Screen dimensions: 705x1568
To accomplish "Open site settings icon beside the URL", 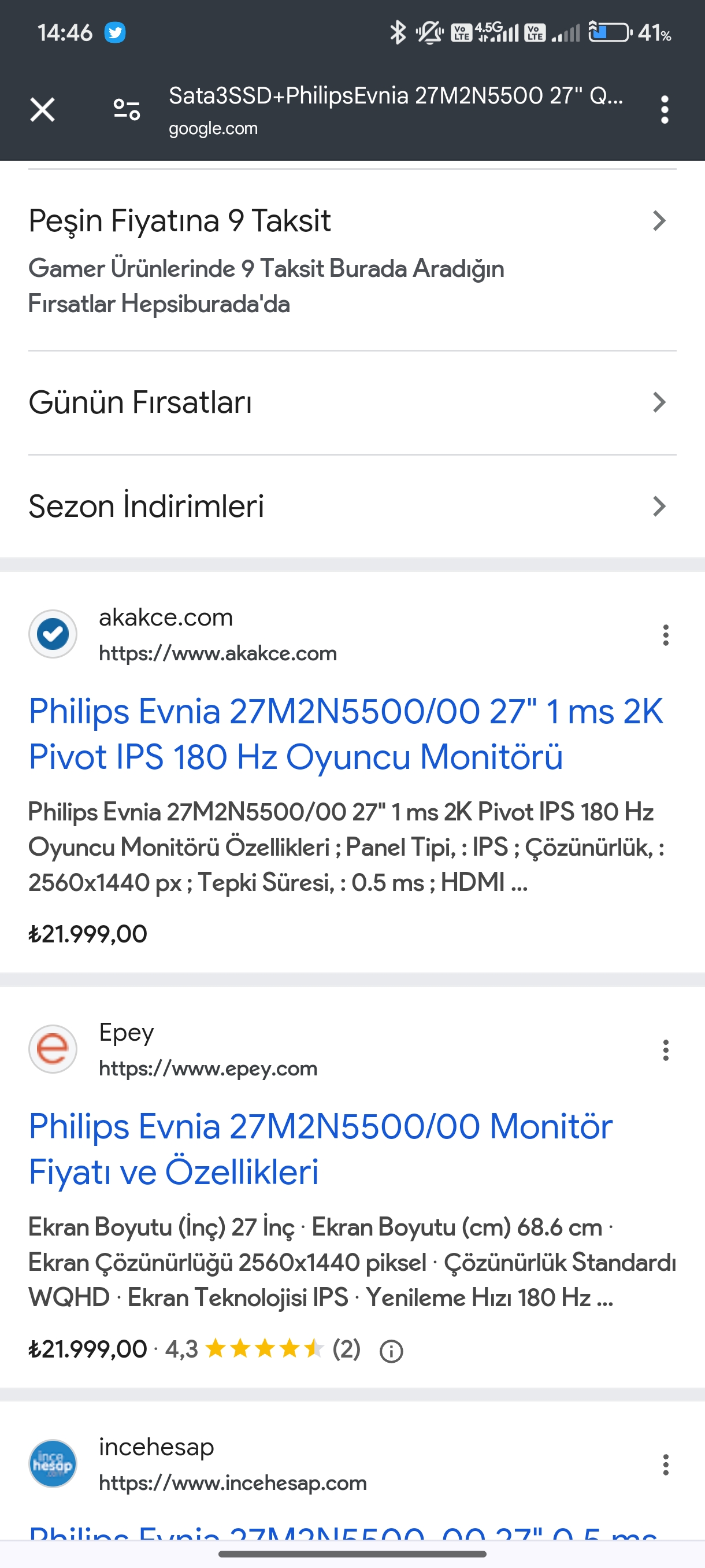I will coord(127,110).
